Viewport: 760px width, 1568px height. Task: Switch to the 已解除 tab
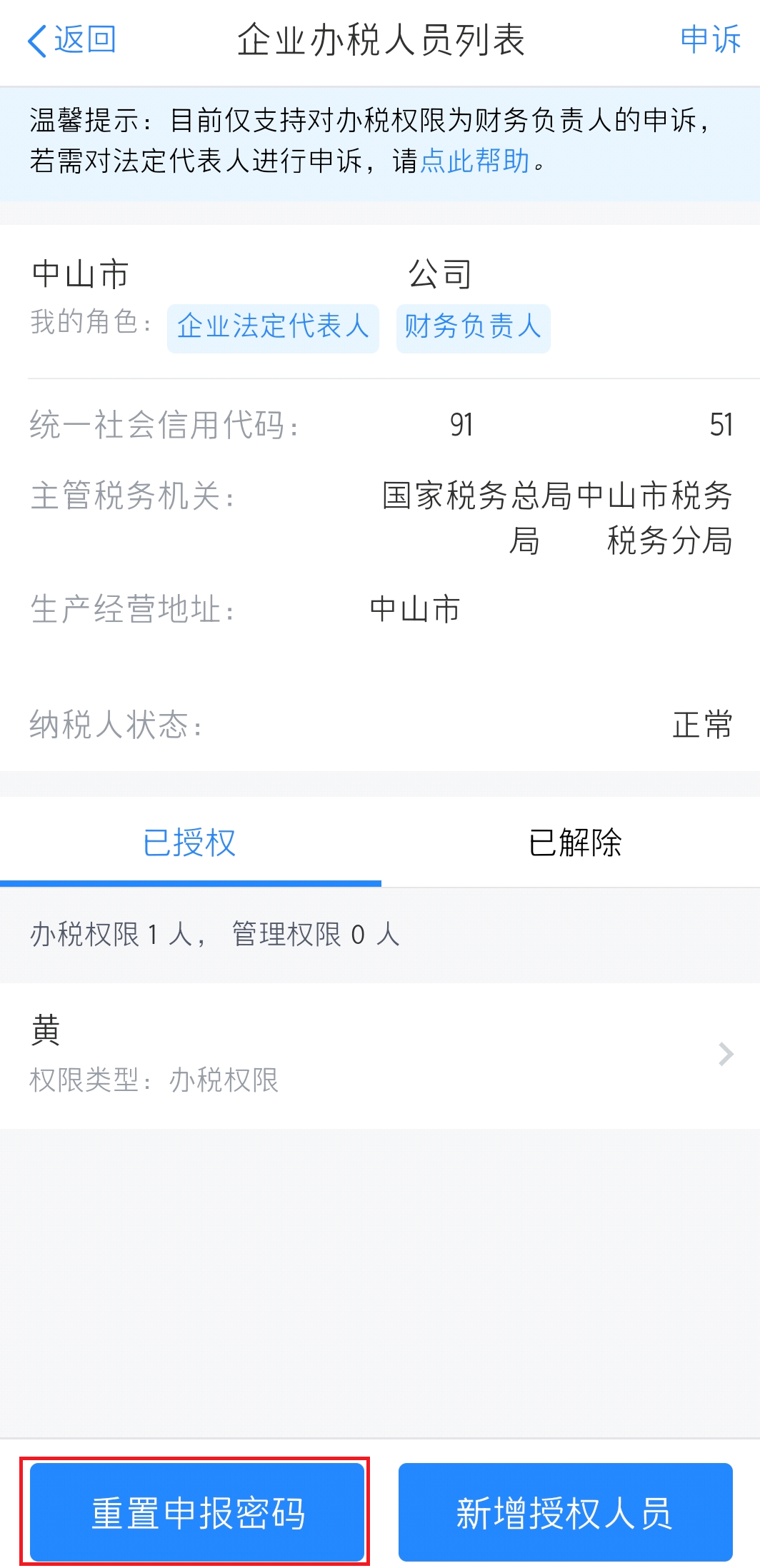[574, 843]
